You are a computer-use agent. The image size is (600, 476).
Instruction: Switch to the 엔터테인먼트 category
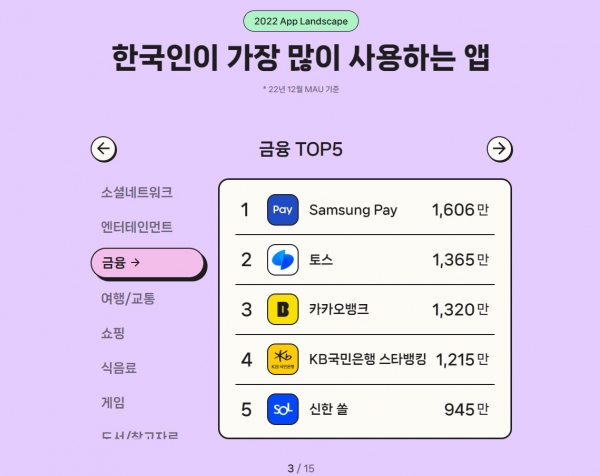(137, 226)
